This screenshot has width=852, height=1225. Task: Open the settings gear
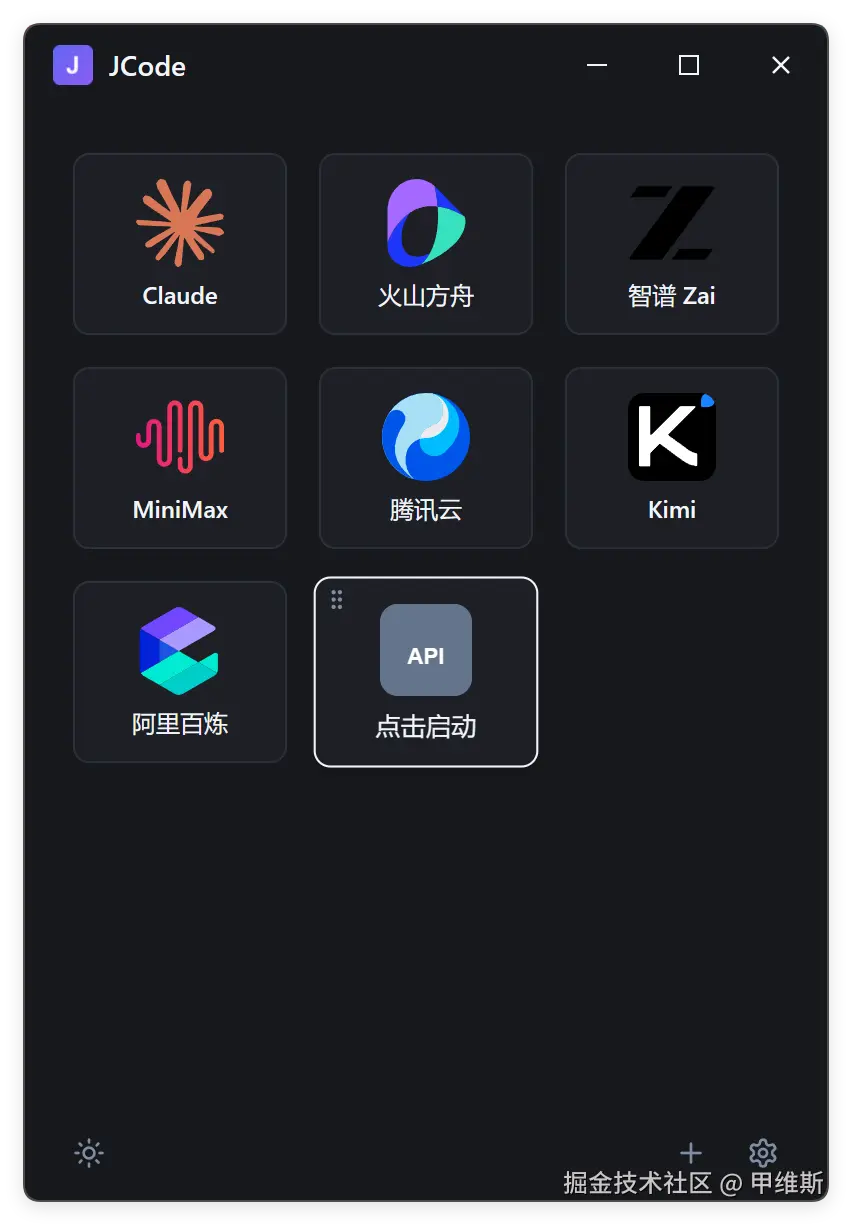(763, 1153)
